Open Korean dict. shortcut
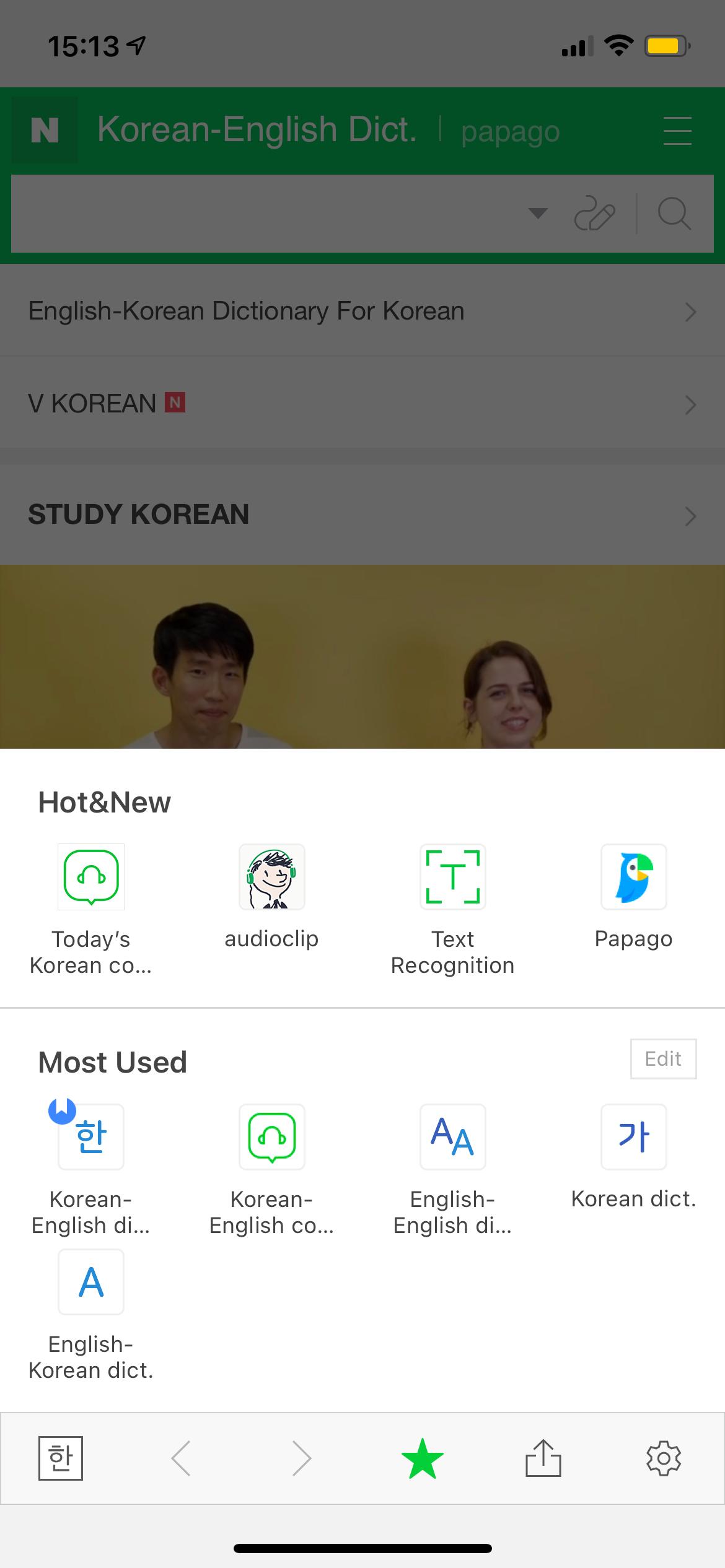 [x=633, y=1156]
